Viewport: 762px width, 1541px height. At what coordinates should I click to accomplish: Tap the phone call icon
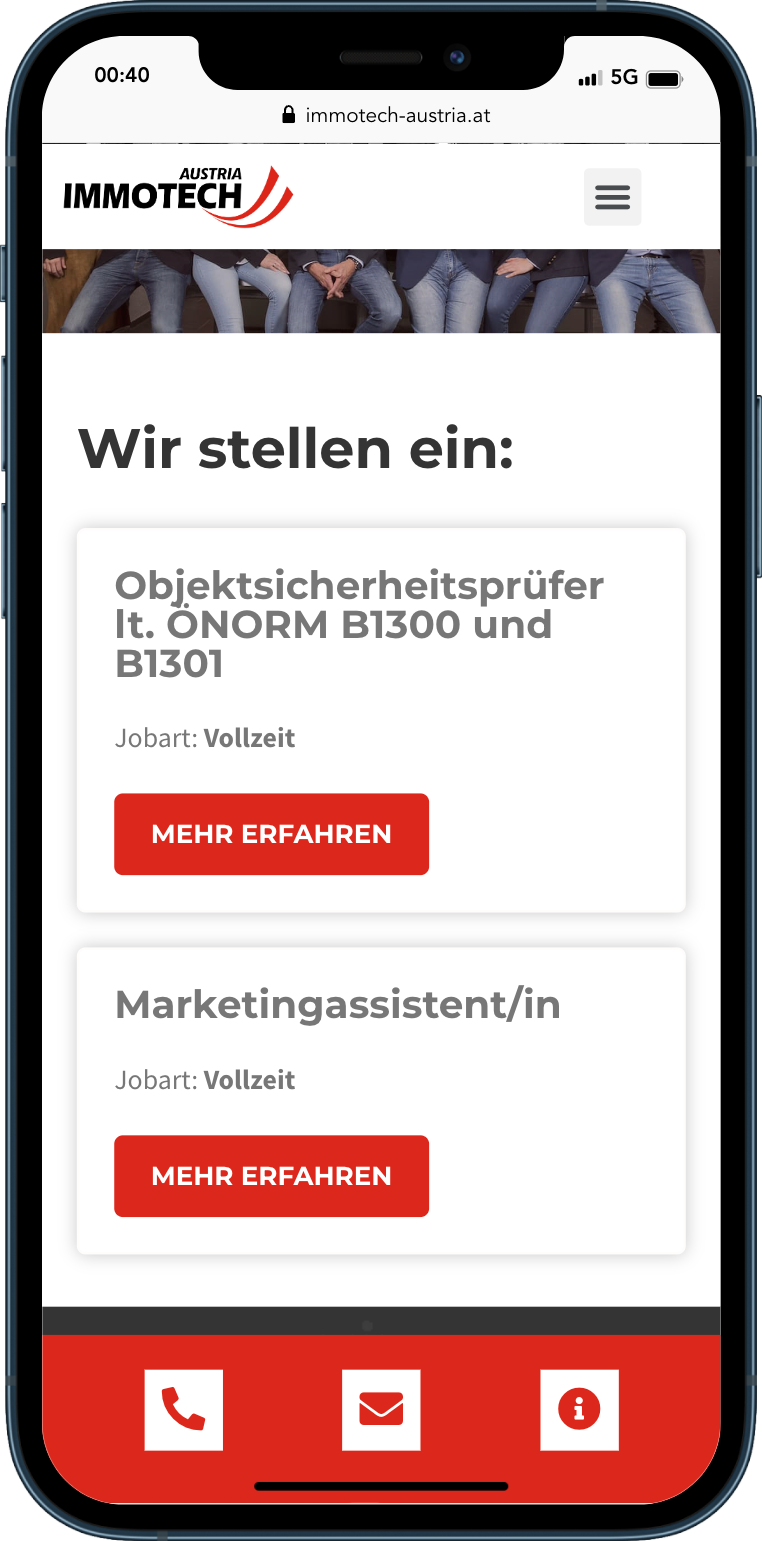click(x=184, y=1410)
